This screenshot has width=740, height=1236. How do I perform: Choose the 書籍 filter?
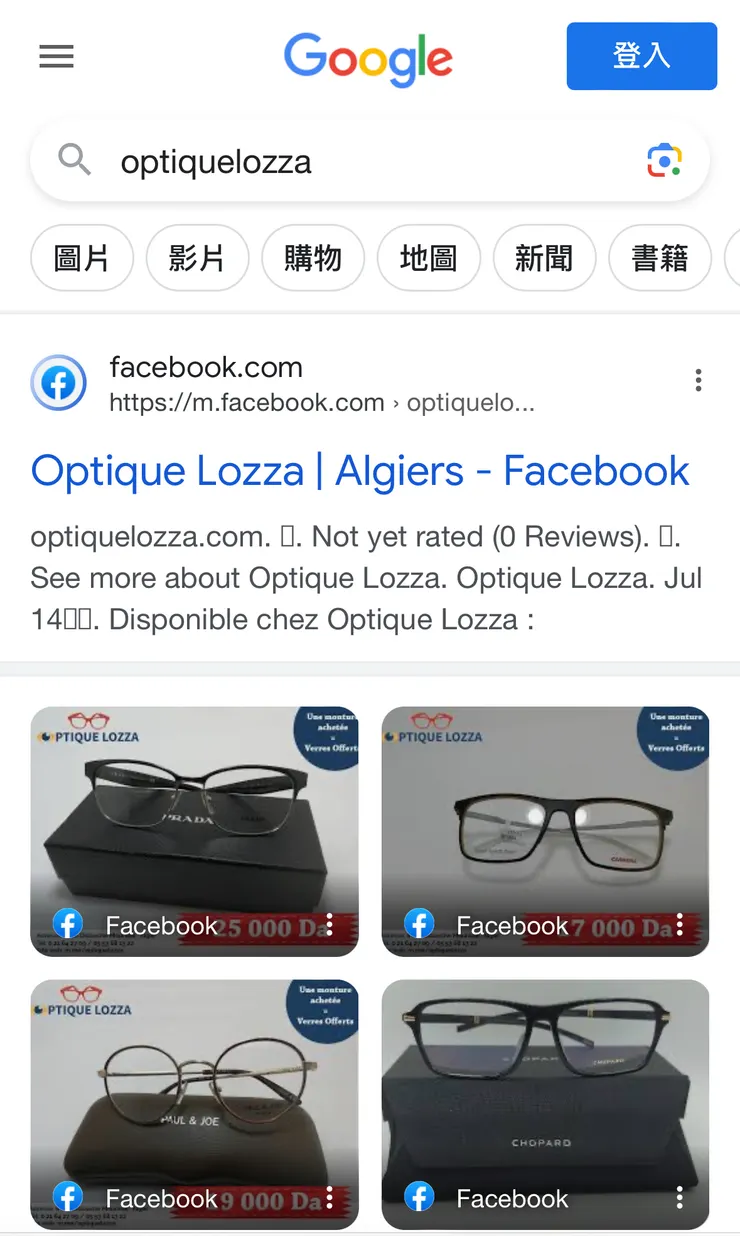pos(659,259)
